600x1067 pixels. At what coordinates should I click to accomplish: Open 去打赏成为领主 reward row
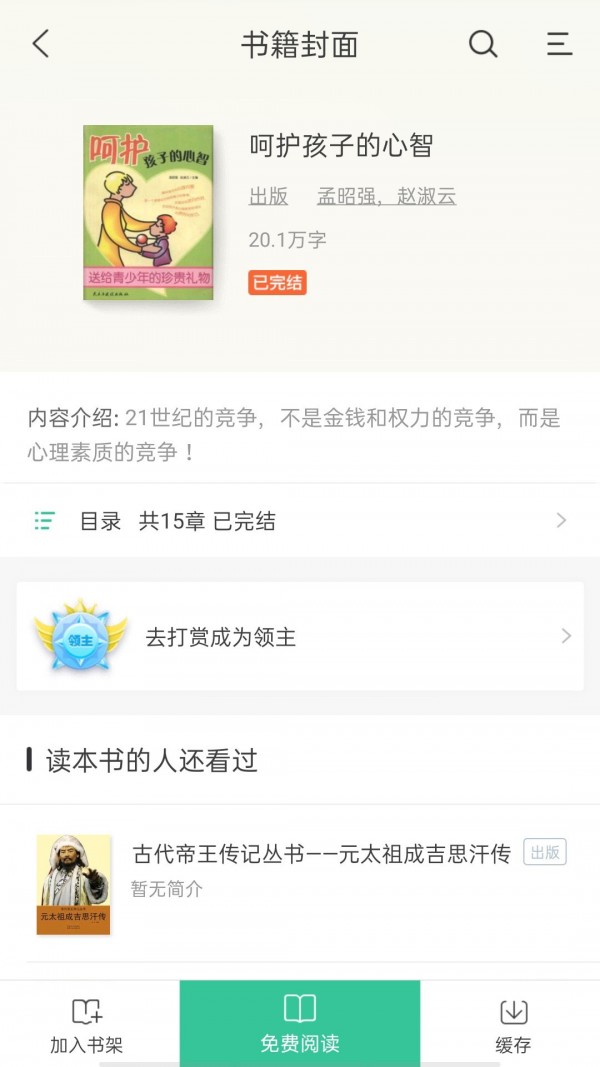(300, 637)
